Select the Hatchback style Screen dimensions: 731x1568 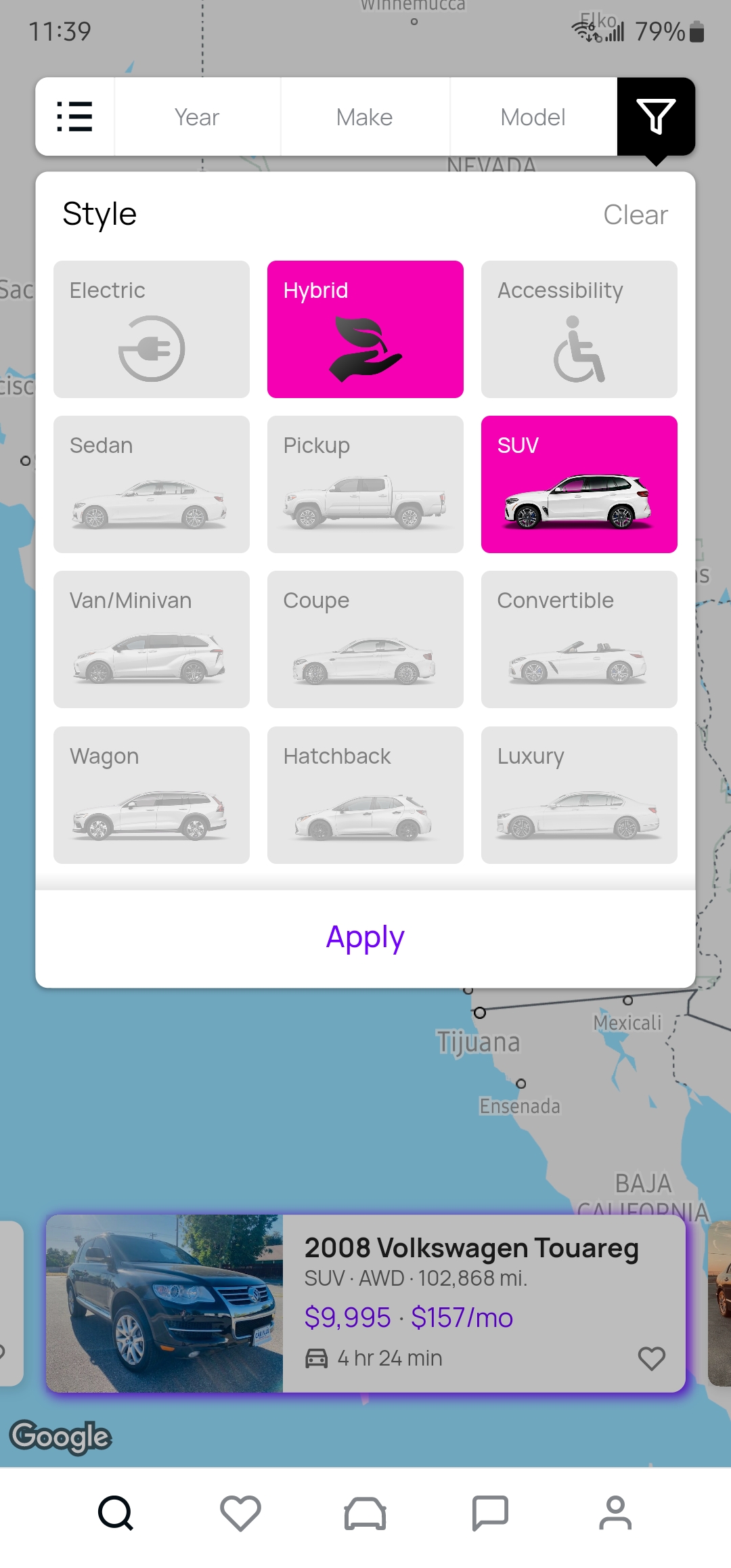pyautogui.click(x=365, y=795)
